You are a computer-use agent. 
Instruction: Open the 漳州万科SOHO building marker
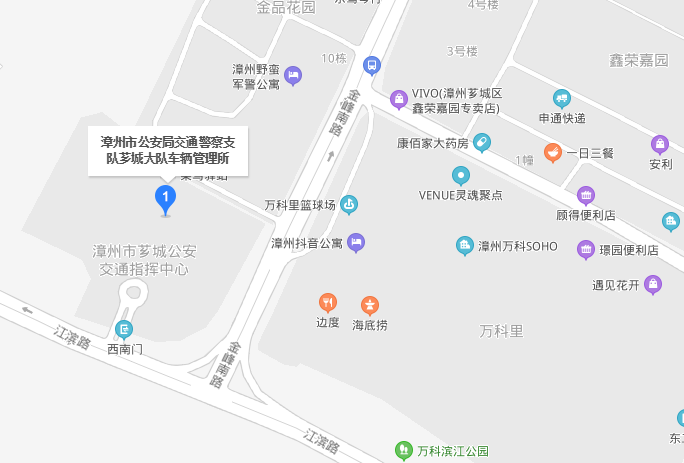[x=464, y=245]
